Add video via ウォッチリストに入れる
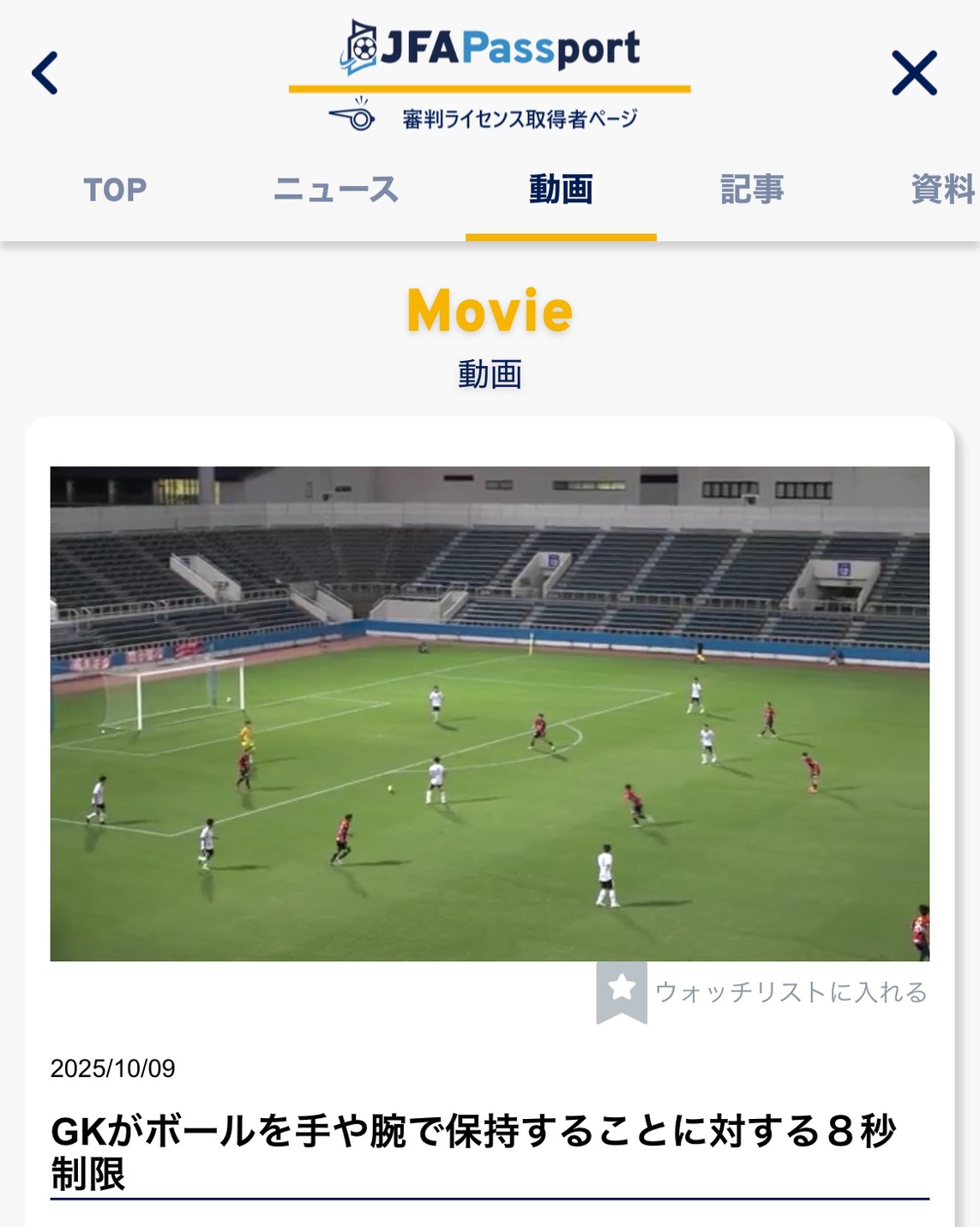This screenshot has height=1227, width=980. pyautogui.click(x=763, y=992)
